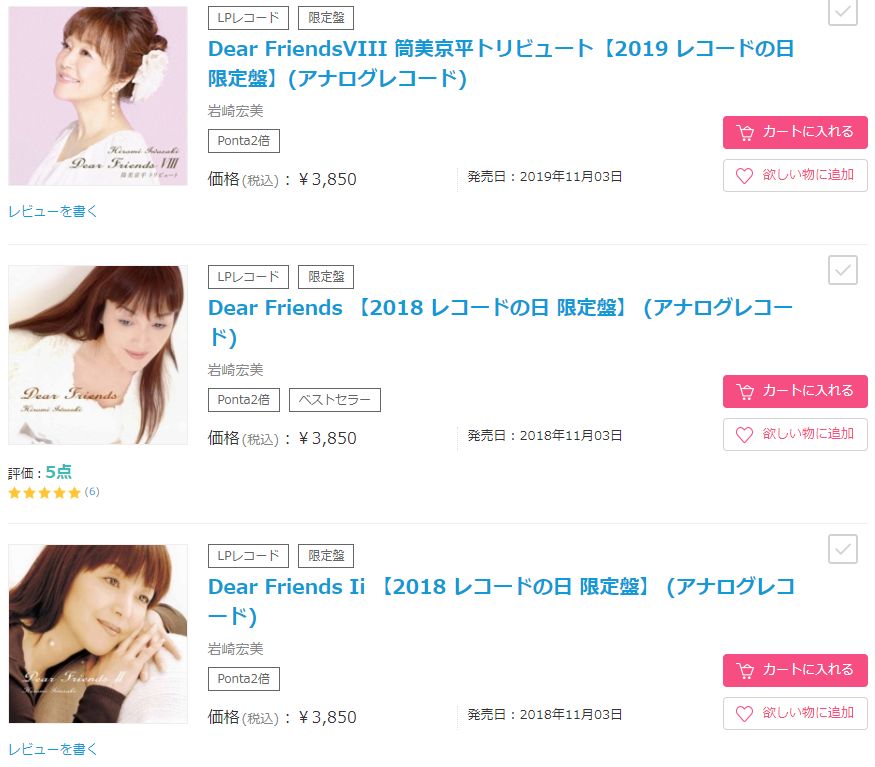The width and height of the screenshot is (875, 767).
Task: View the Dear Friends album cover image
Action: click(x=98, y=355)
